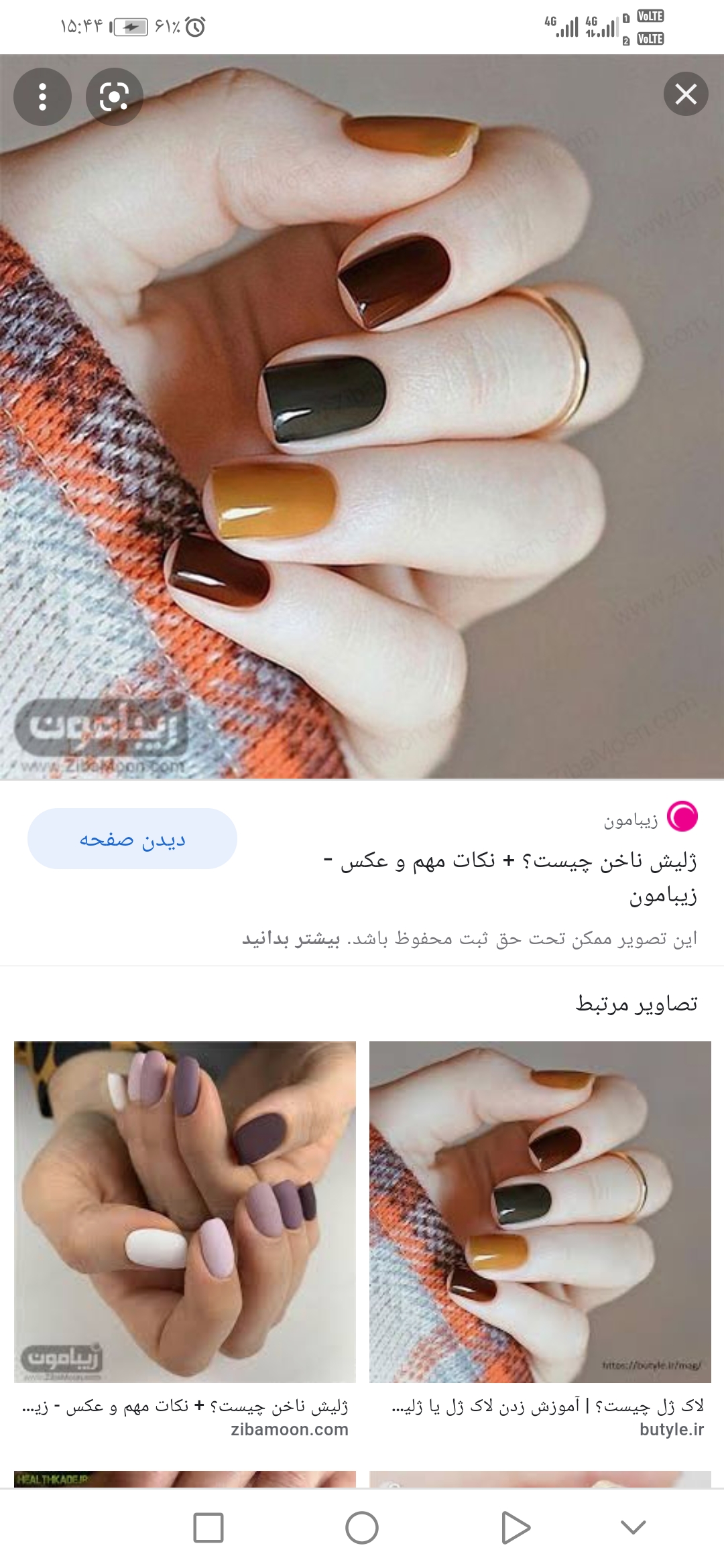724x1568 pixels.
Task: Open the بیشتر بدانید copyright link
Action: point(291,939)
